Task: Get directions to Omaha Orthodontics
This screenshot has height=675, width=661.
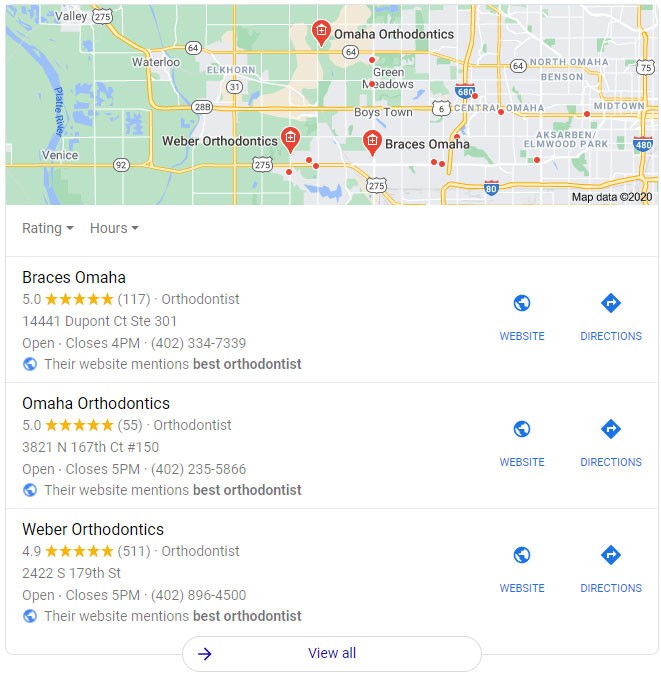Action: point(611,443)
